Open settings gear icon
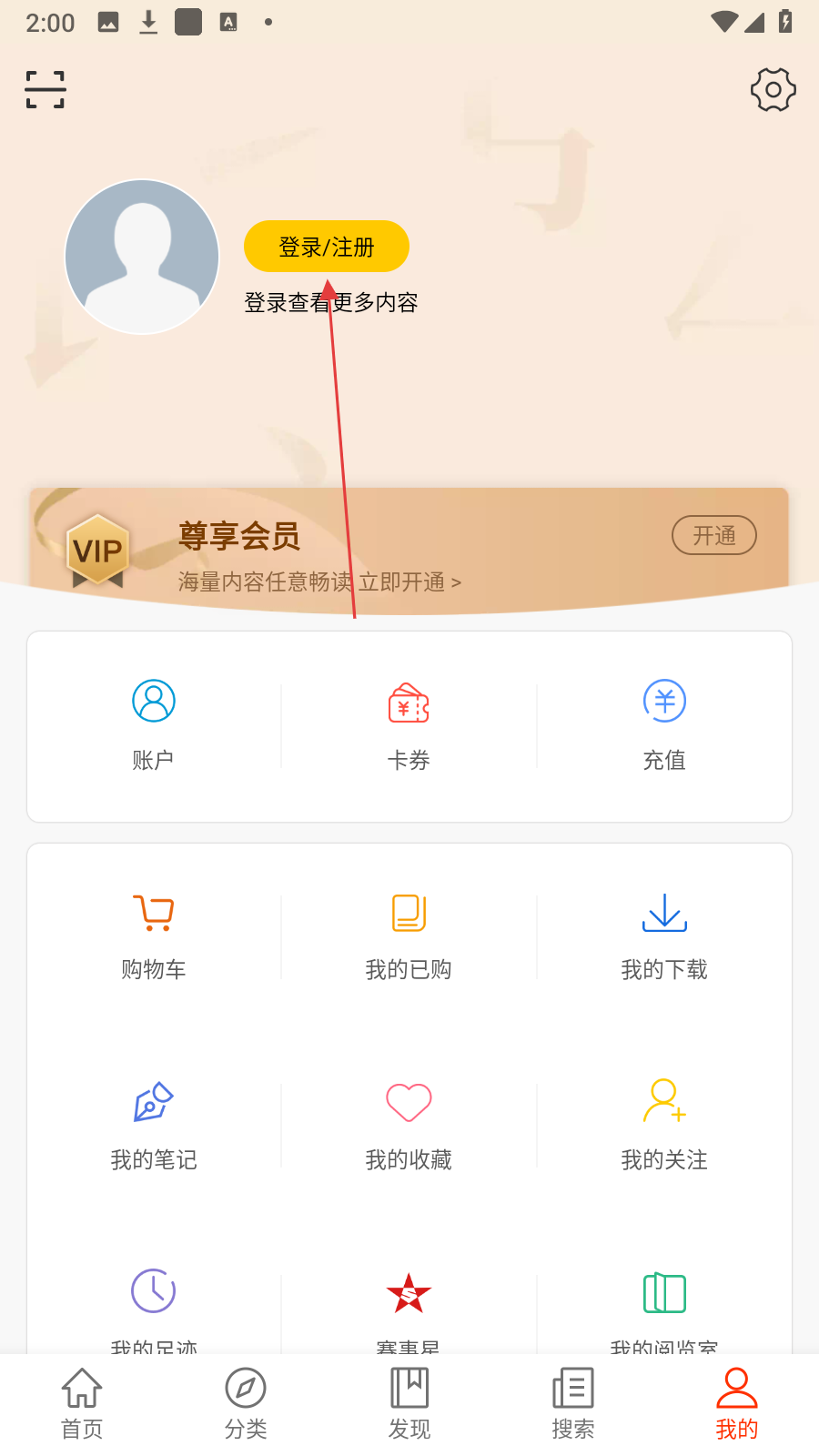The height and width of the screenshot is (1456, 819). tap(773, 89)
